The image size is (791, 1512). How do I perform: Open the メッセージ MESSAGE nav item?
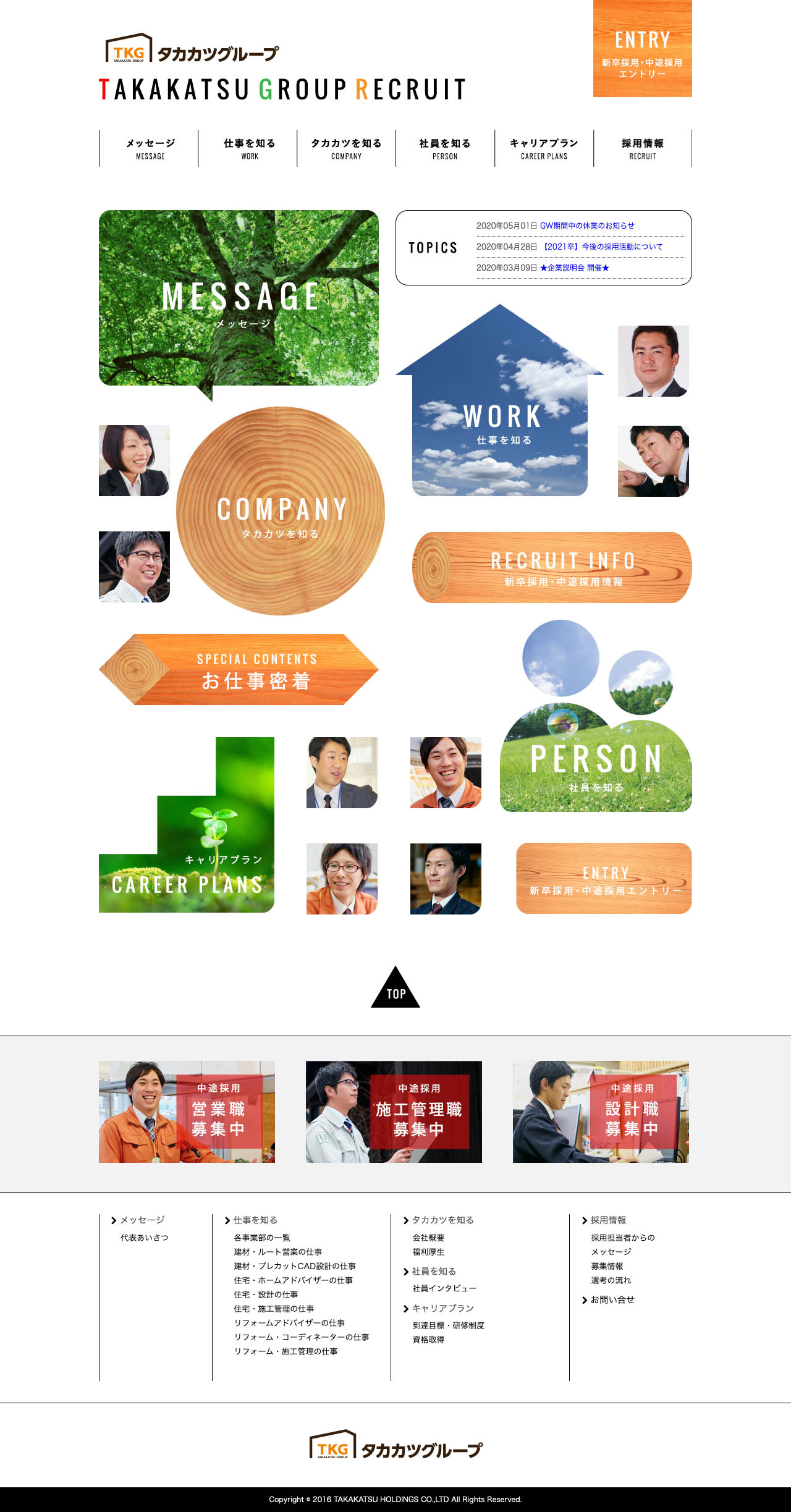point(150,148)
